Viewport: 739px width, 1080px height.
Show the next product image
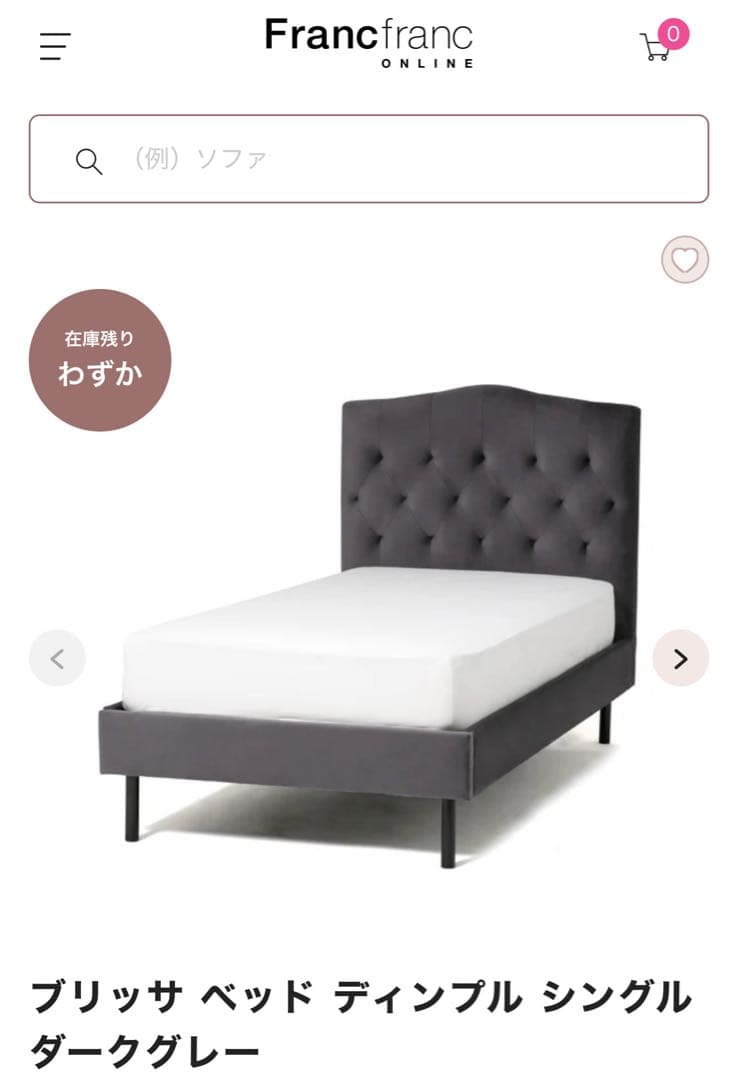pos(680,658)
